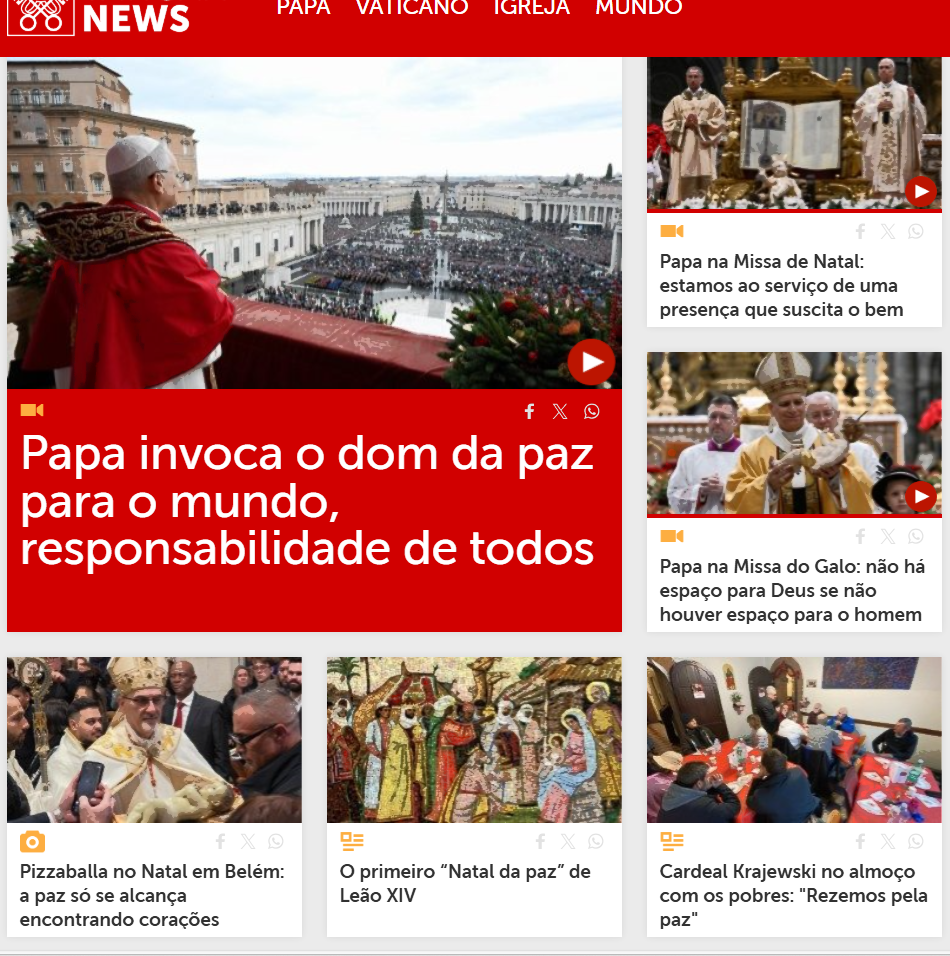
Task: Open the MUNDO section
Action: coord(638,8)
